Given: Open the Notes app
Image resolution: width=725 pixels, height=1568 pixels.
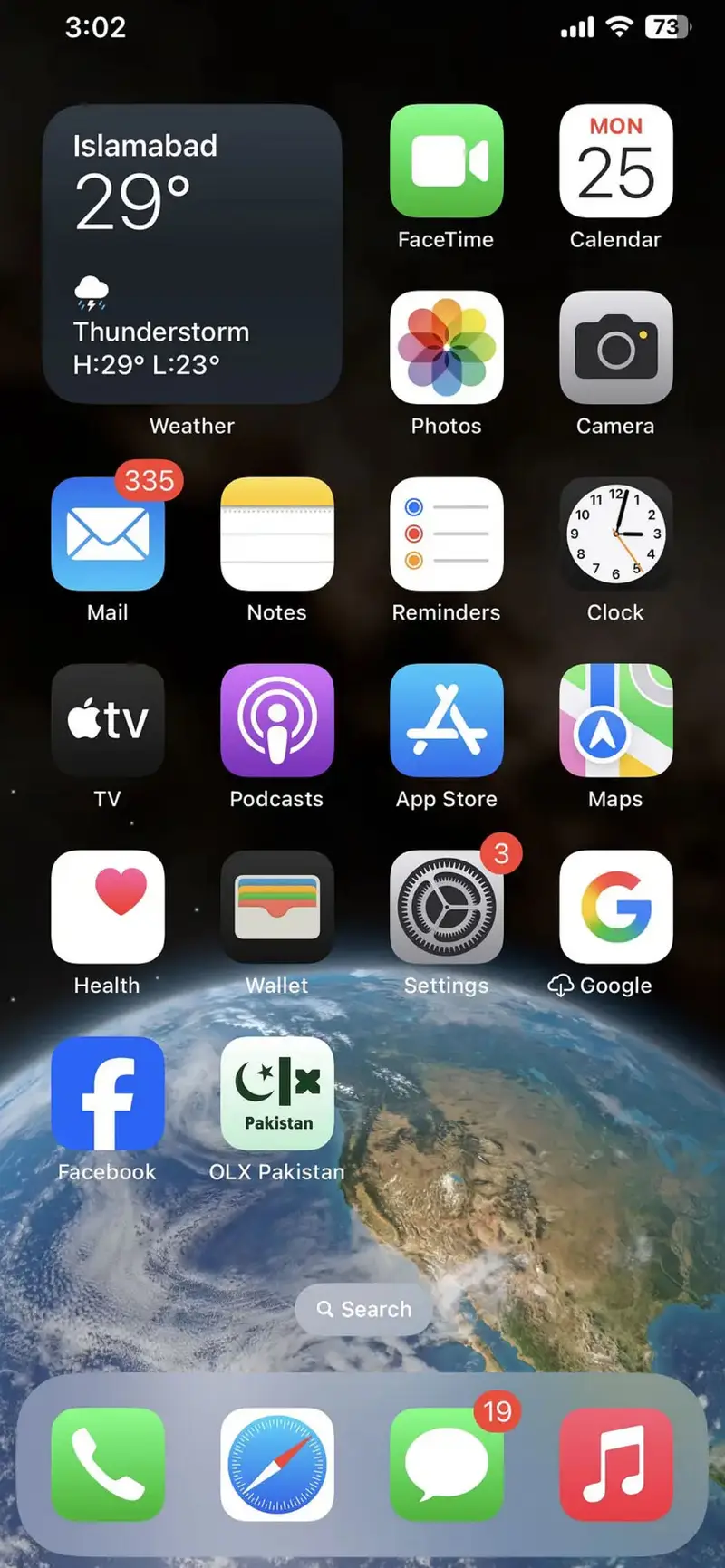Looking at the screenshot, I should pos(277,534).
